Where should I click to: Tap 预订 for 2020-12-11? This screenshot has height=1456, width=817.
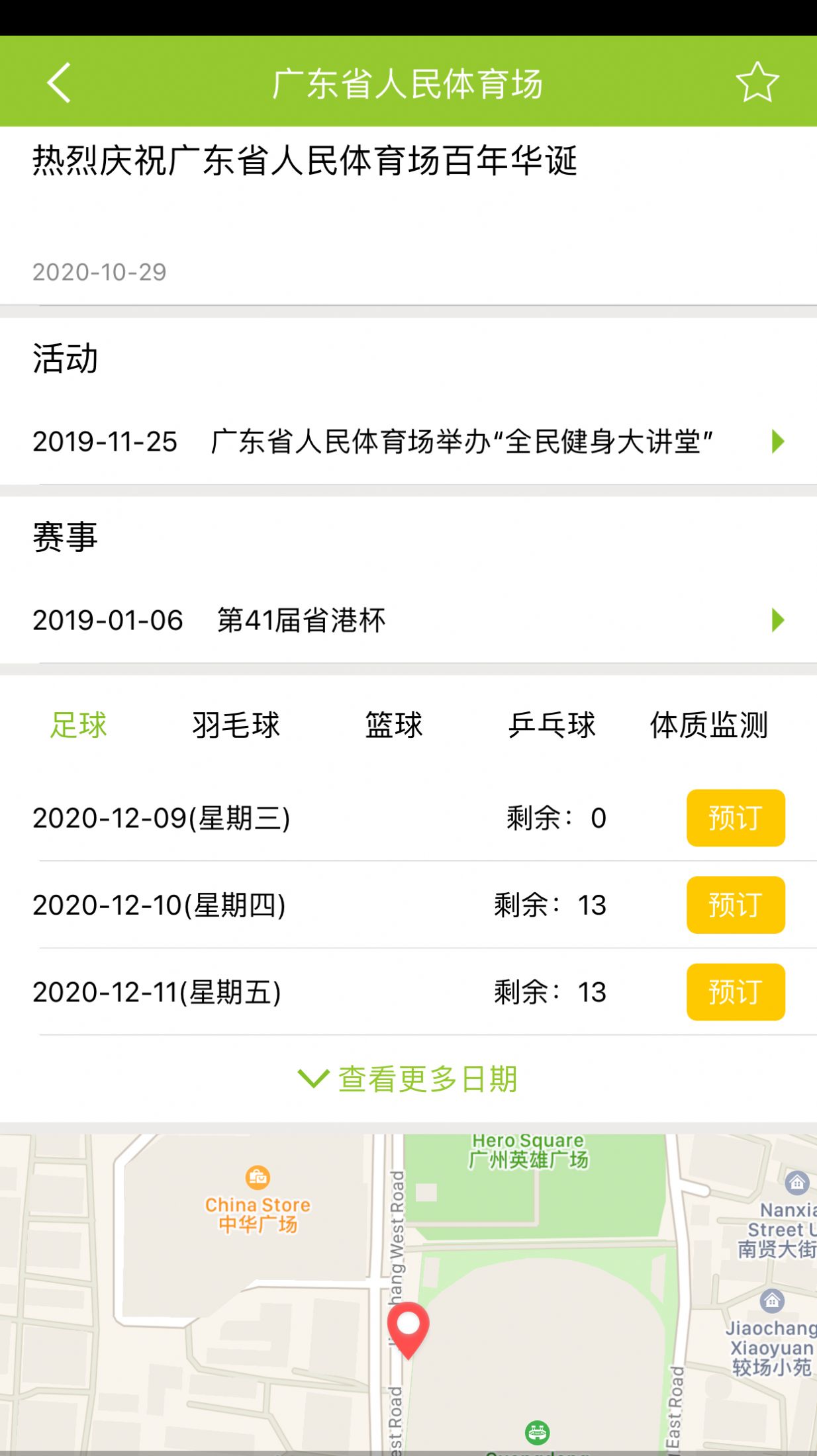736,993
